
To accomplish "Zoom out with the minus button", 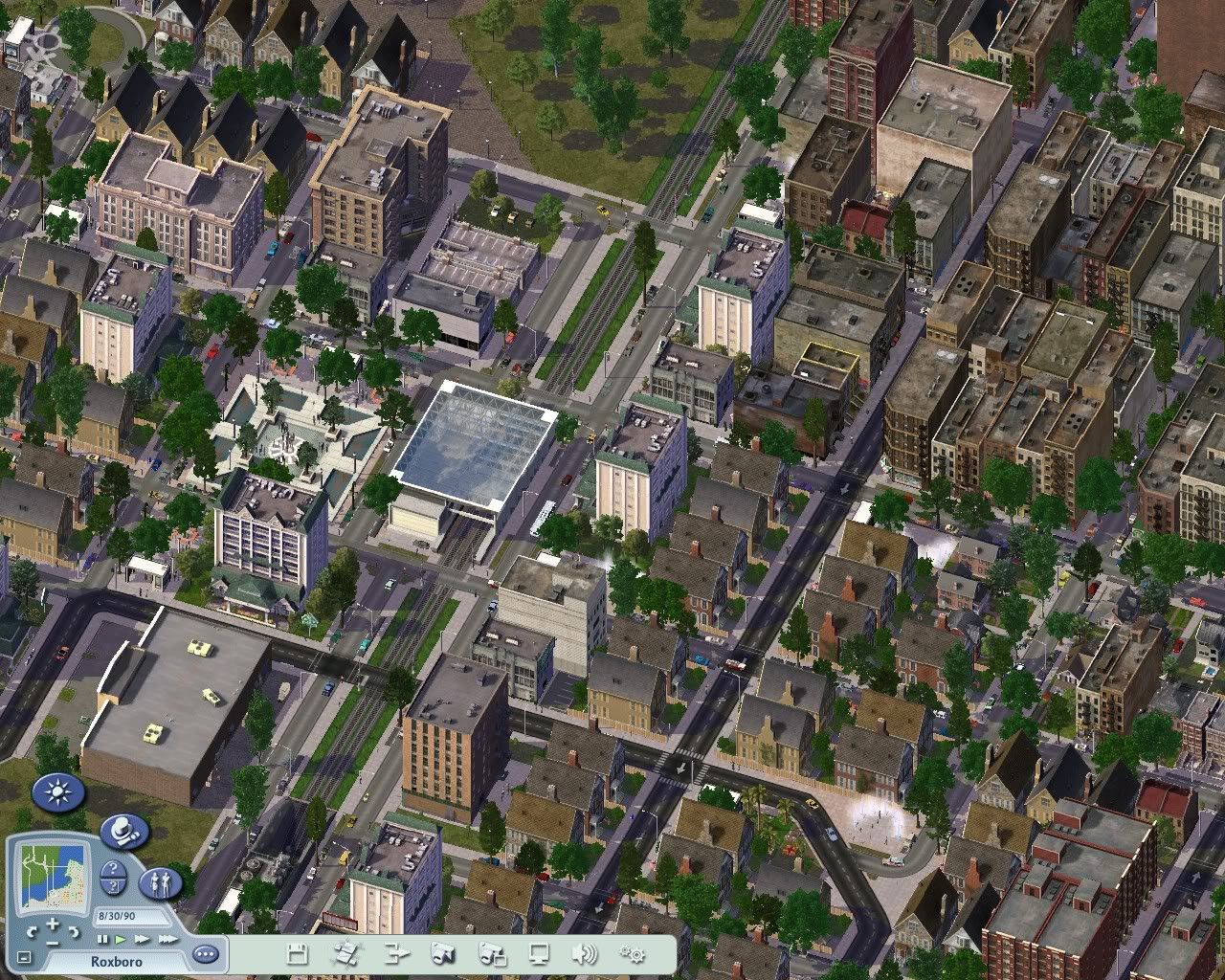I will 53,943.
